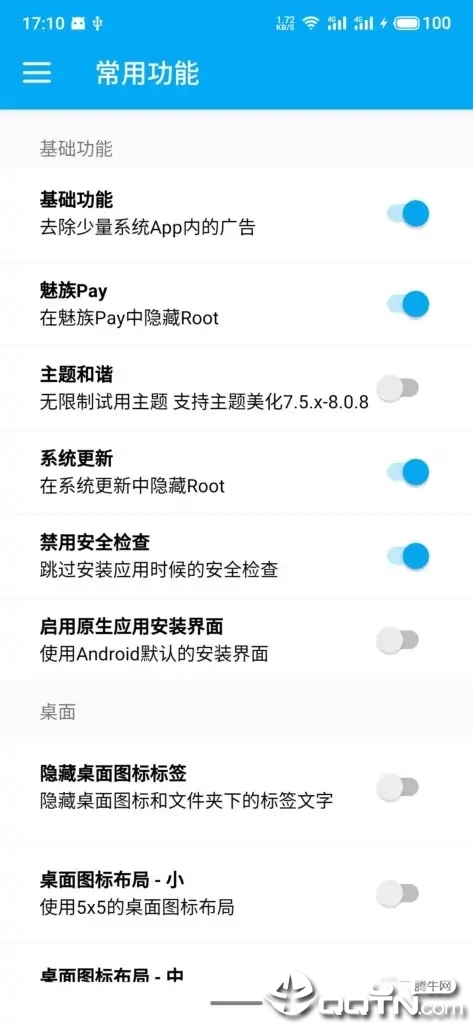Screen dimensions: 473x1024
Task: Toggle off 系统更新 hide Root
Action: click(x=408, y=472)
